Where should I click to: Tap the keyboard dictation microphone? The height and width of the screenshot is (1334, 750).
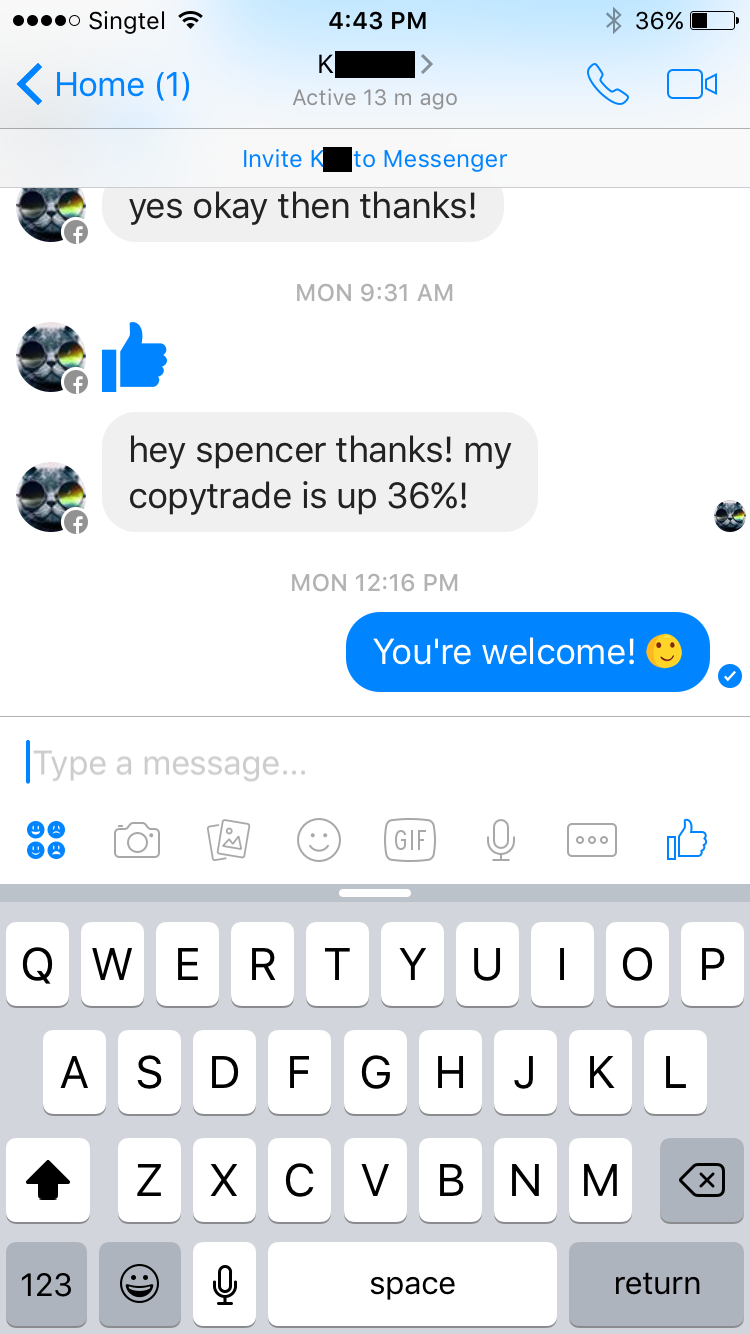point(225,1284)
